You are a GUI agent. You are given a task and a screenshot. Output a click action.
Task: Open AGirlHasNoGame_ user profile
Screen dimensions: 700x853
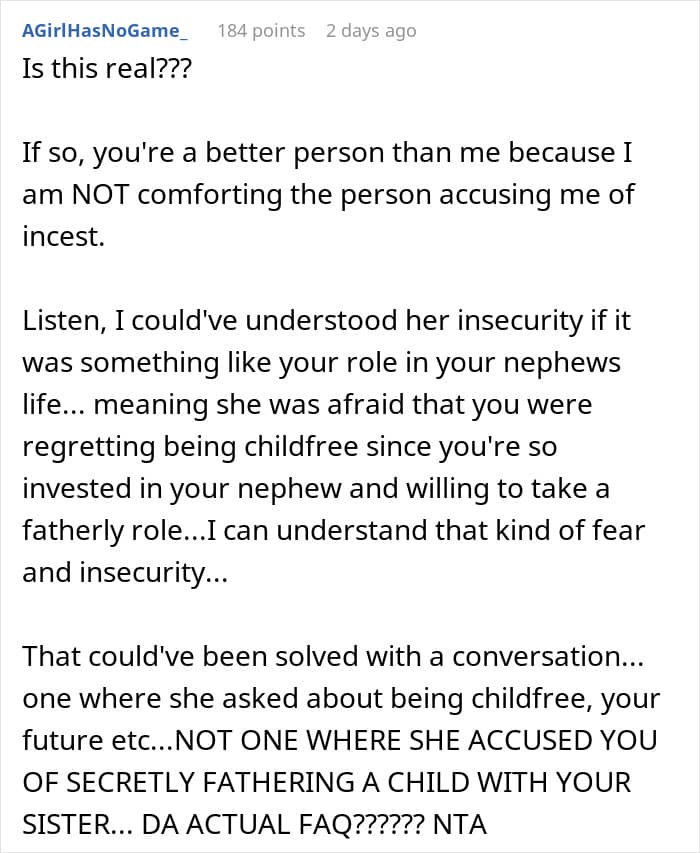[105, 31]
